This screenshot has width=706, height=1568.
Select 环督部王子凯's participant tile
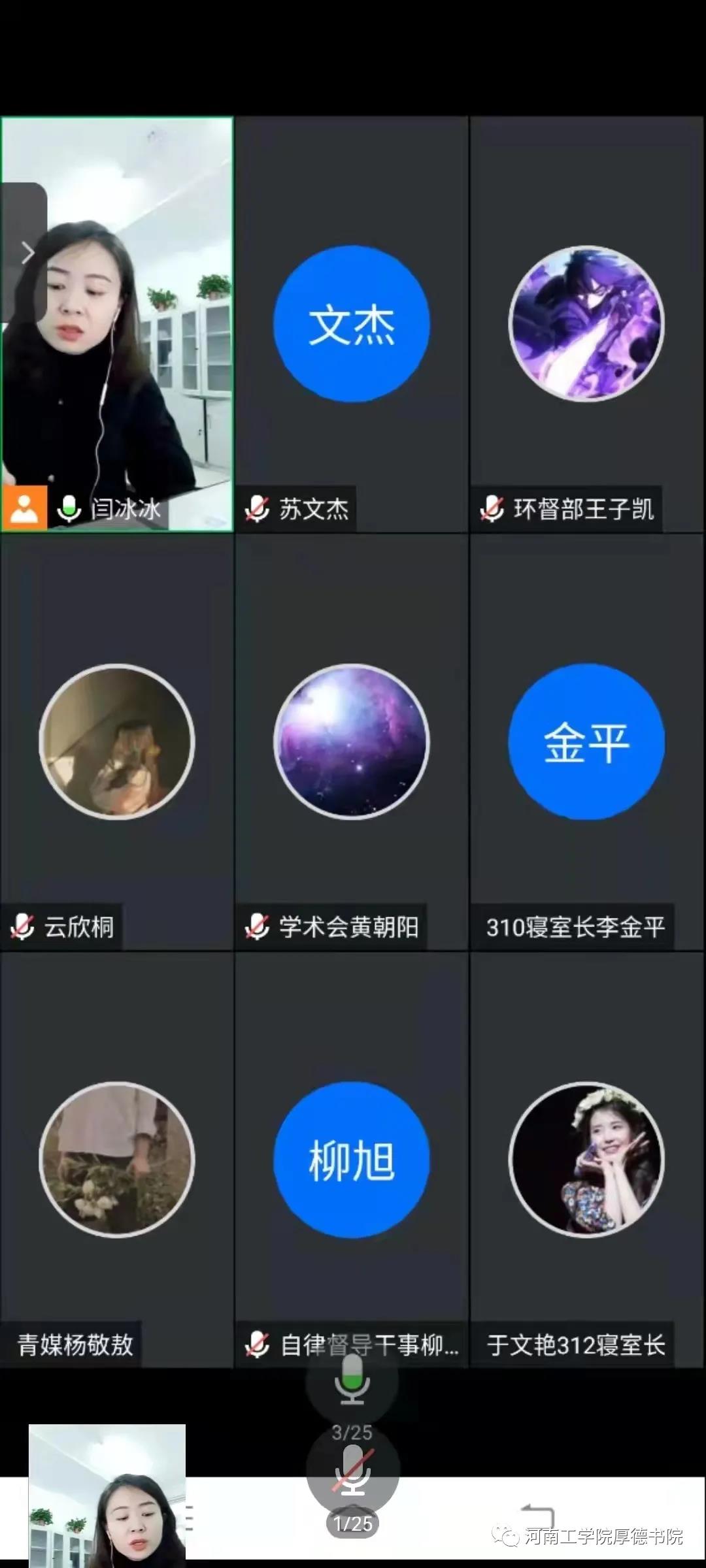pyautogui.click(x=586, y=324)
